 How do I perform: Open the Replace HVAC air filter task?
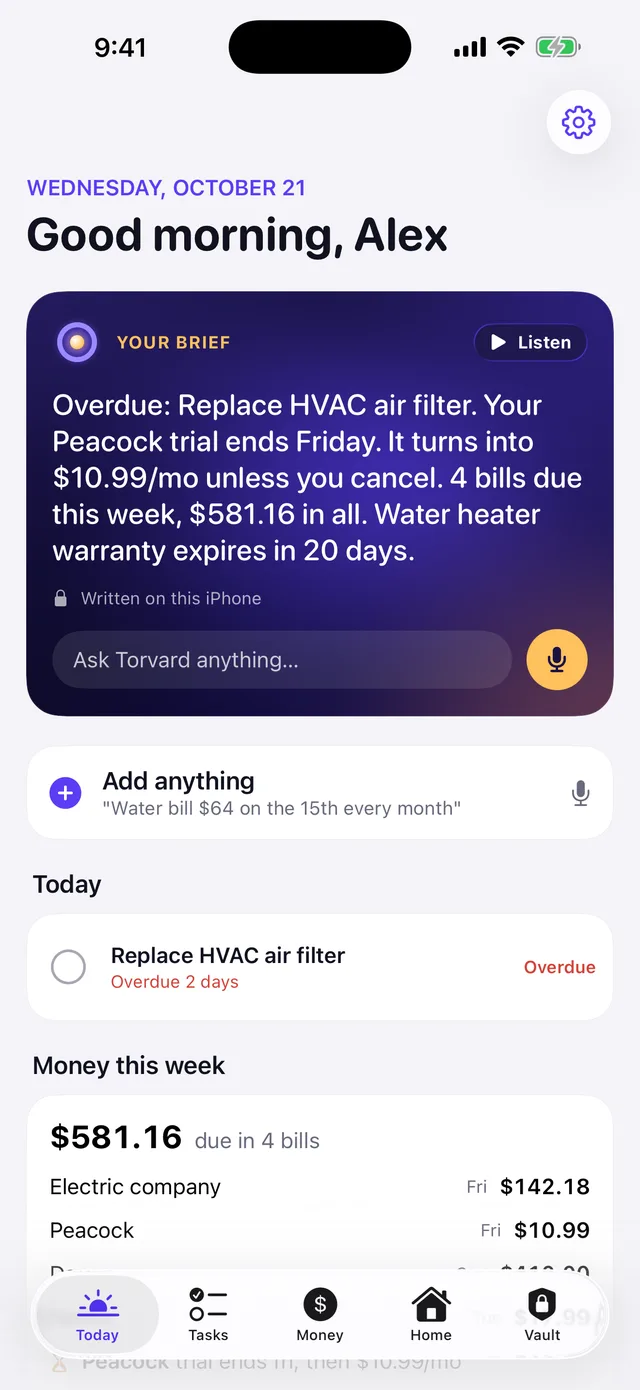tap(320, 967)
